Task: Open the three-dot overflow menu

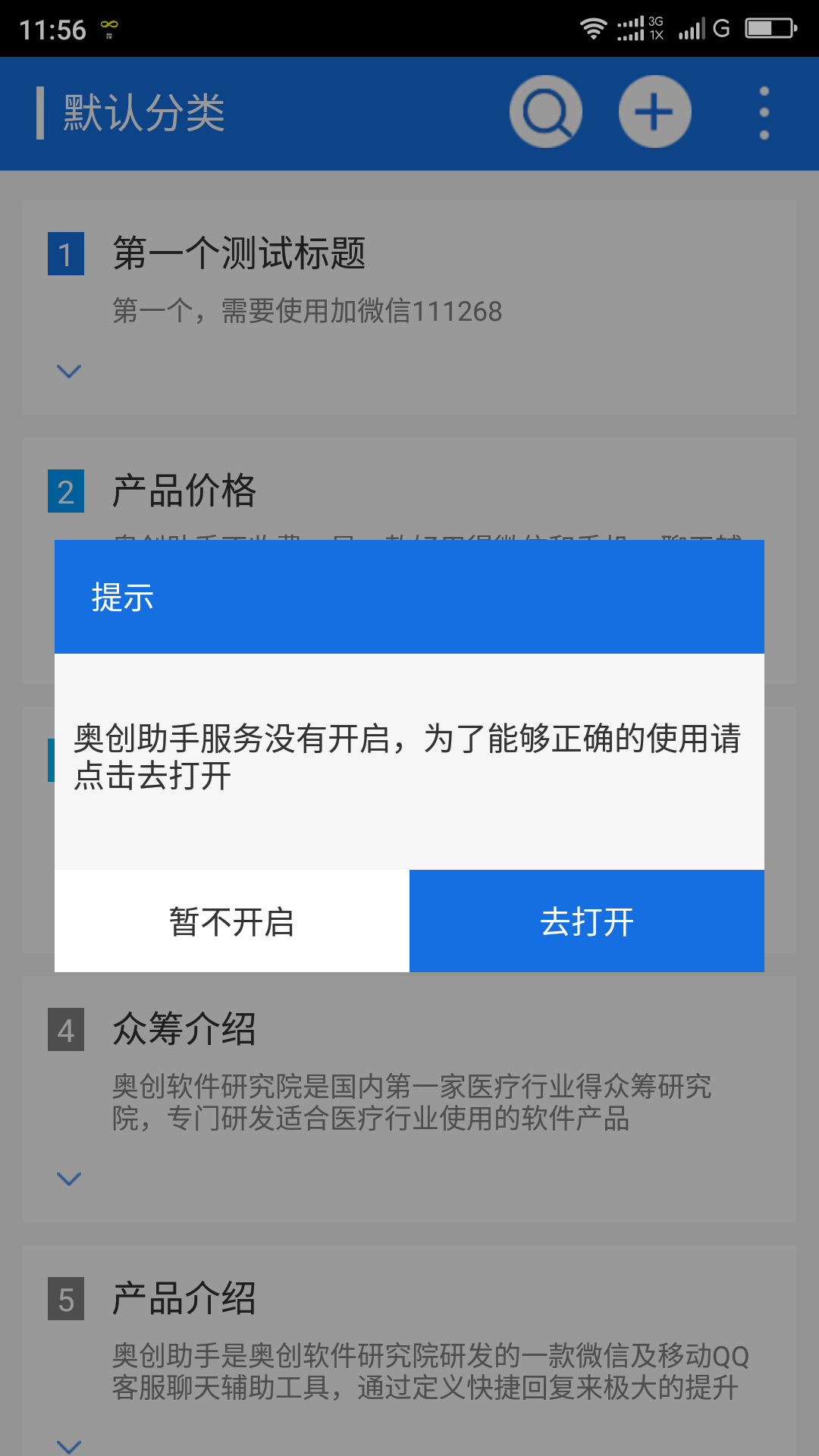Action: coord(764,113)
